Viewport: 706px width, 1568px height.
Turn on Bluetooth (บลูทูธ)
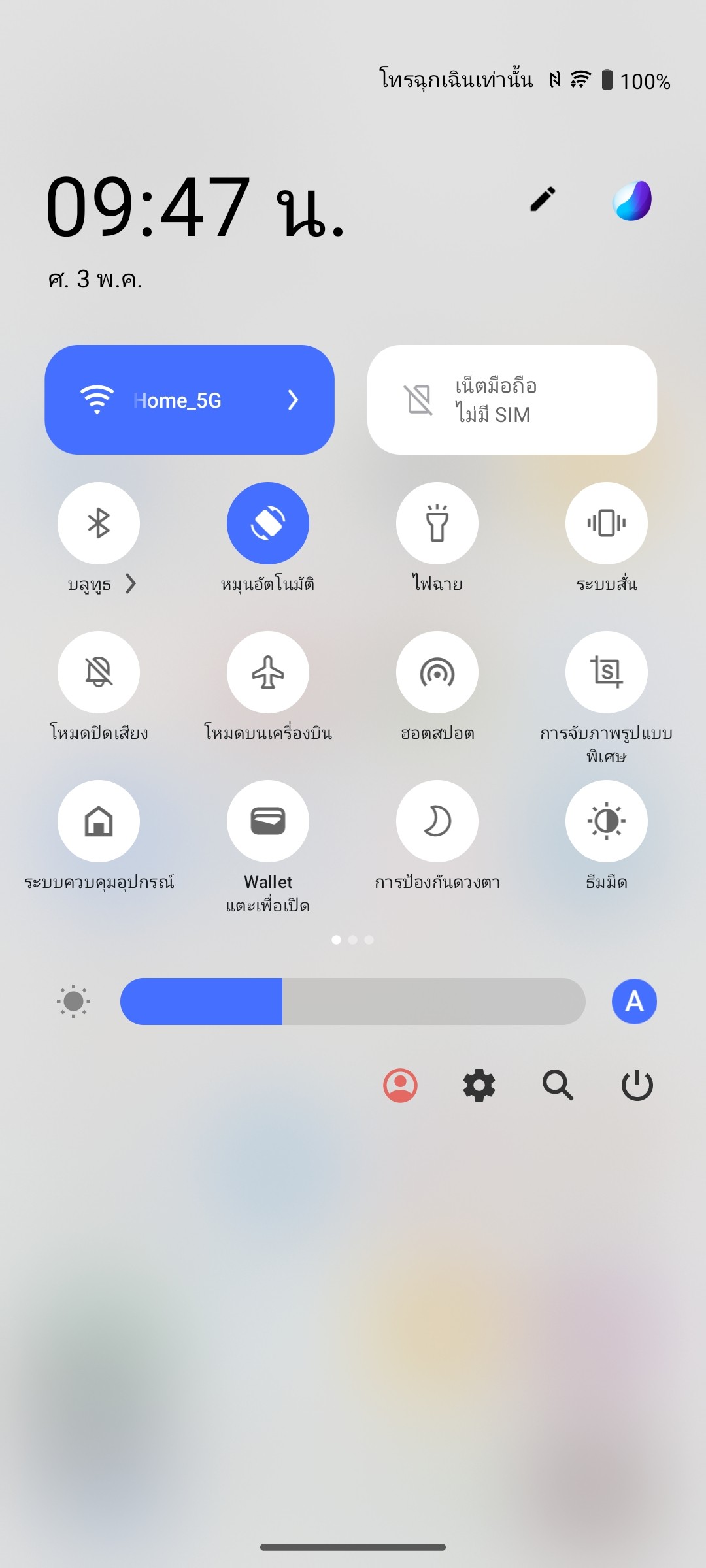coord(99,523)
